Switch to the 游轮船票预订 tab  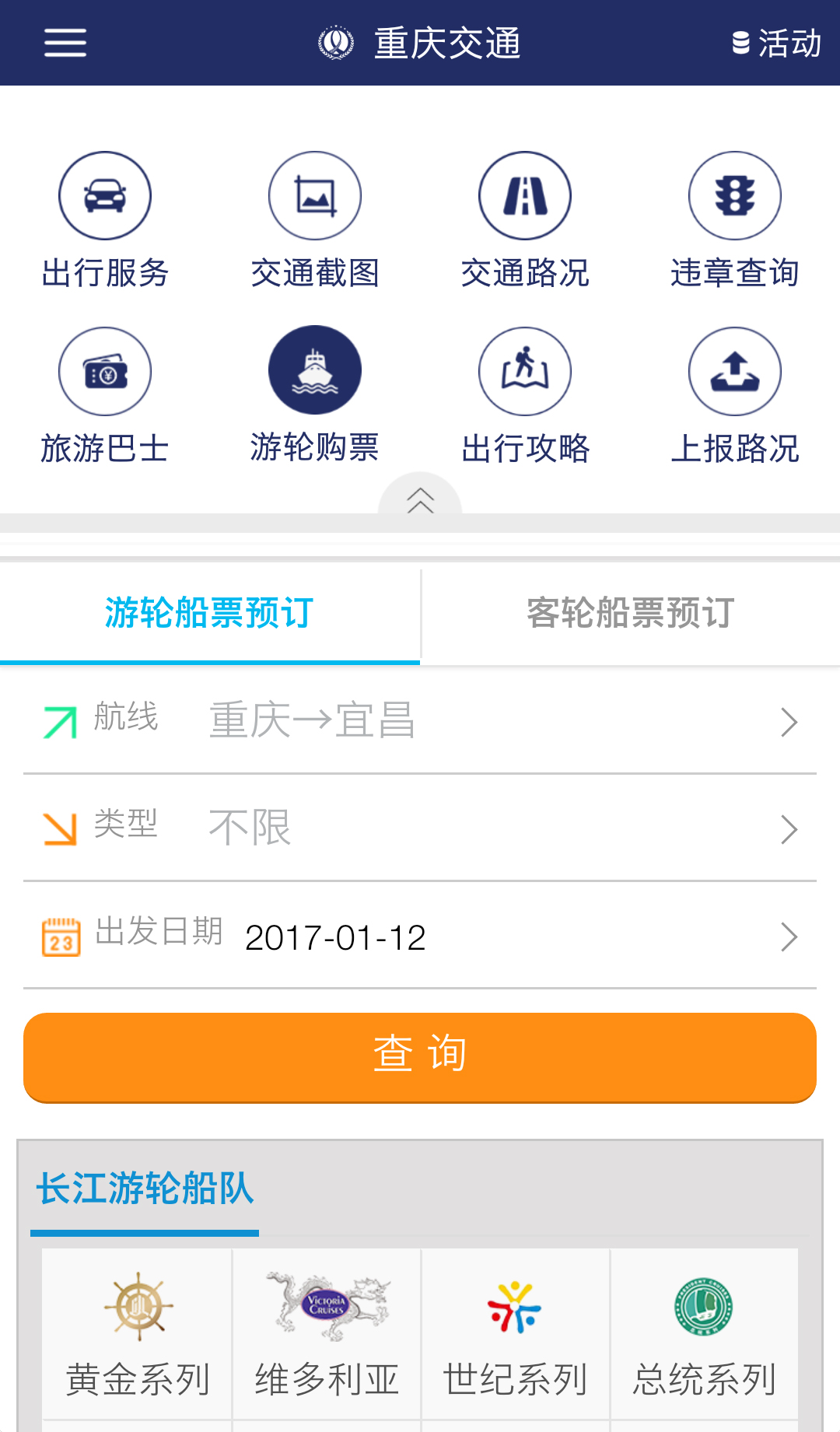coord(209,613)
